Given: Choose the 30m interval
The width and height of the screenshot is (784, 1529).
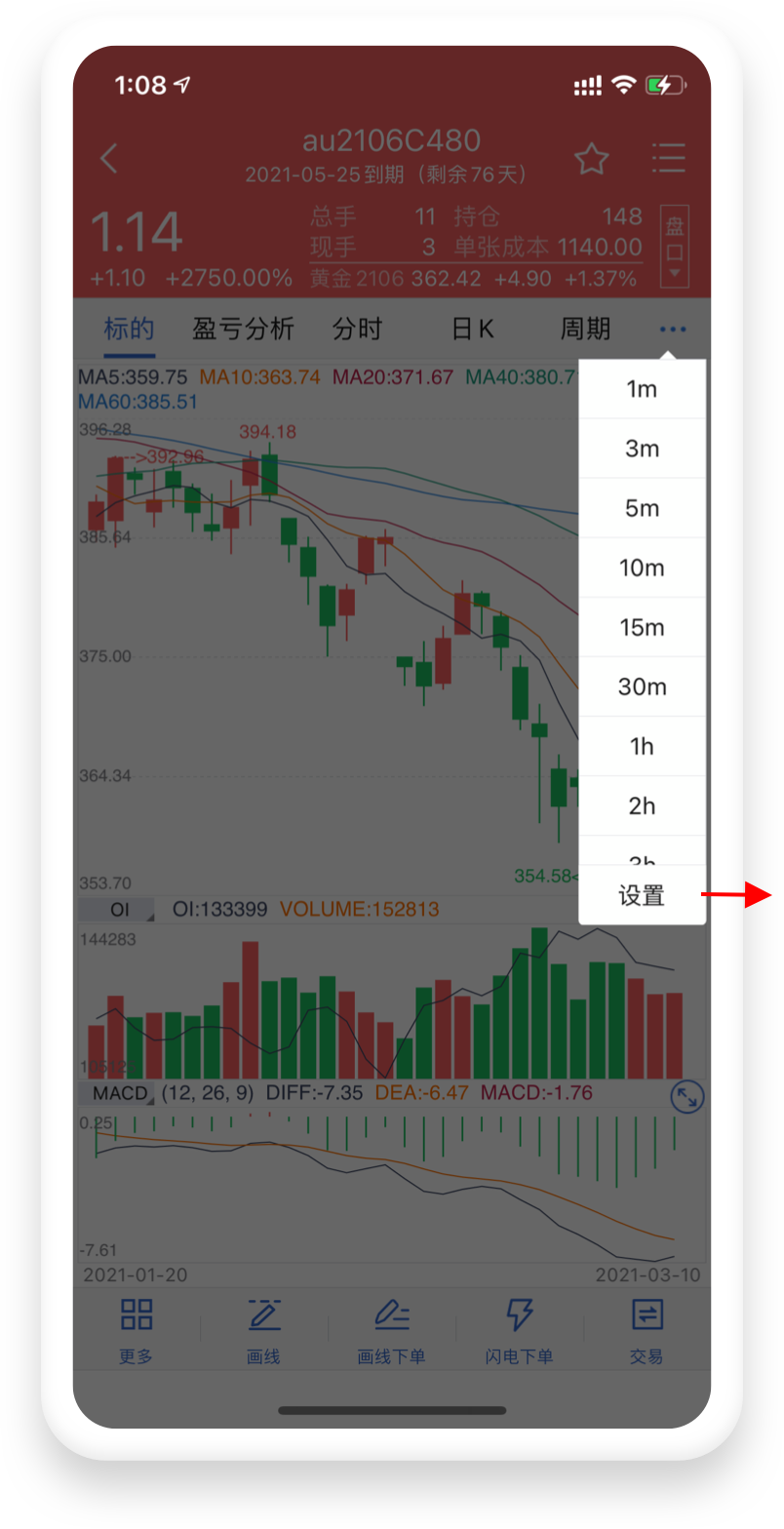Looking at the screenshot, I should (x=642, y=686).
